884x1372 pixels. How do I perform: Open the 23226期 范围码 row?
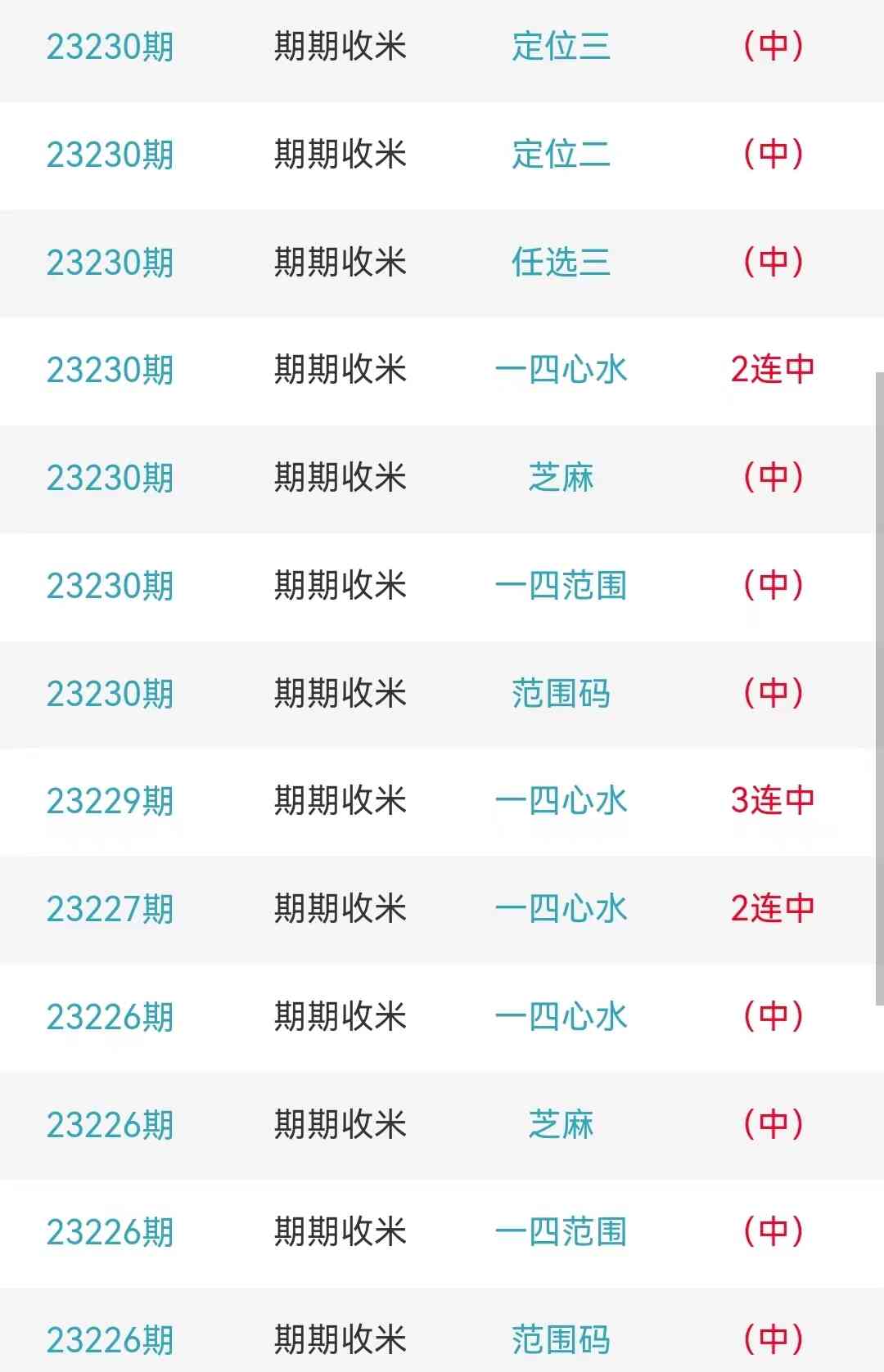coord(561,1339)
